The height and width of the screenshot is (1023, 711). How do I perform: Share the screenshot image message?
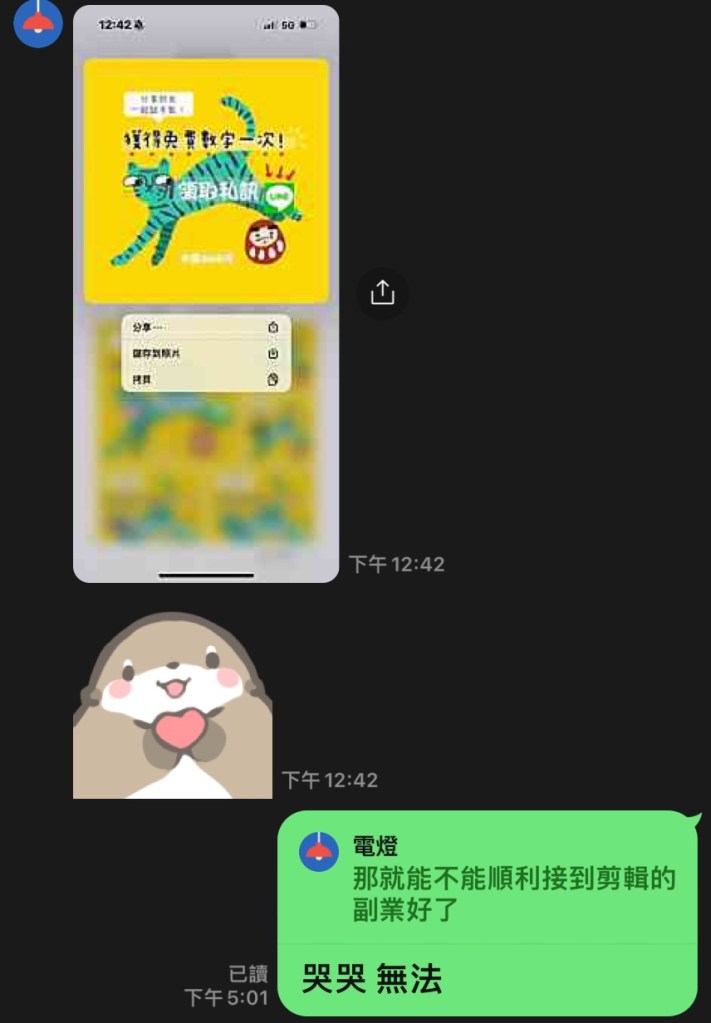[382, 293]
